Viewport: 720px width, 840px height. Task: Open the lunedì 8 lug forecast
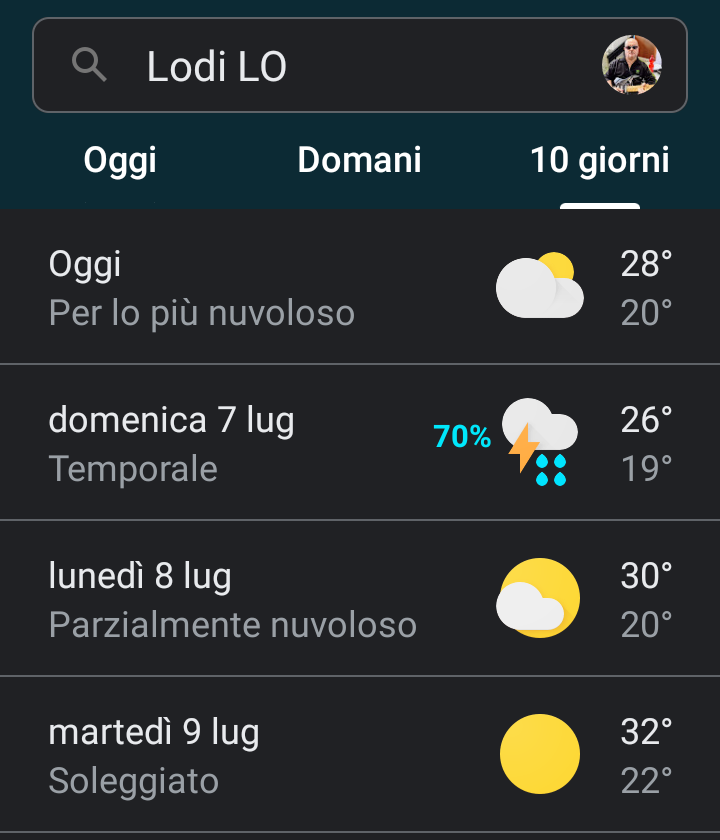pyautogui.click(x=360, y=599)
